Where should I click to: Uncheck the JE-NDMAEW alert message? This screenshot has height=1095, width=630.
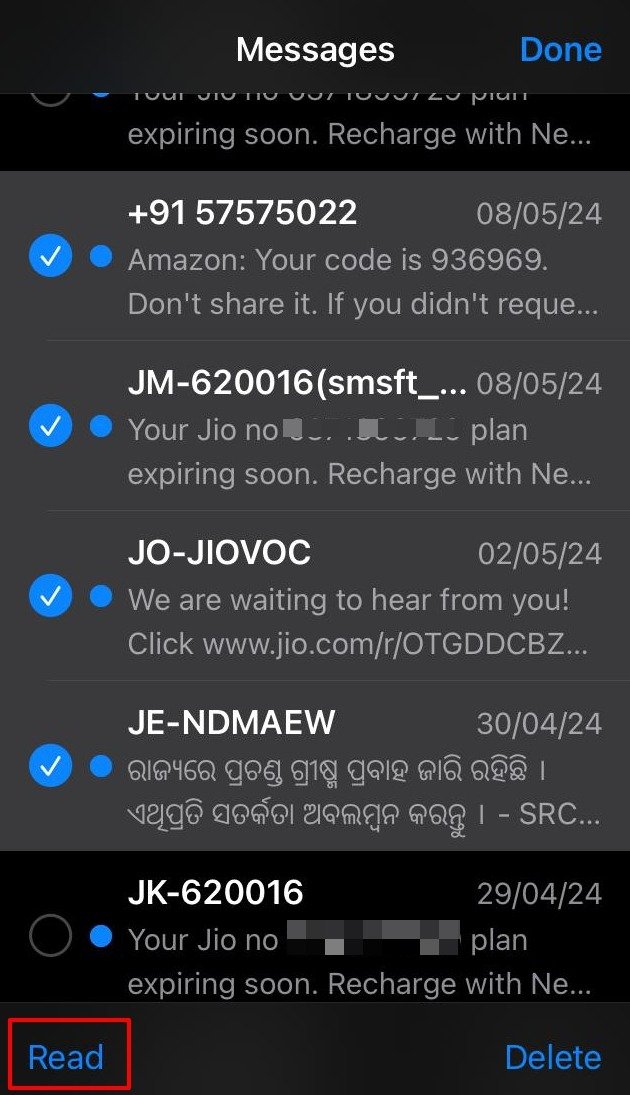[x=50, y=766]
